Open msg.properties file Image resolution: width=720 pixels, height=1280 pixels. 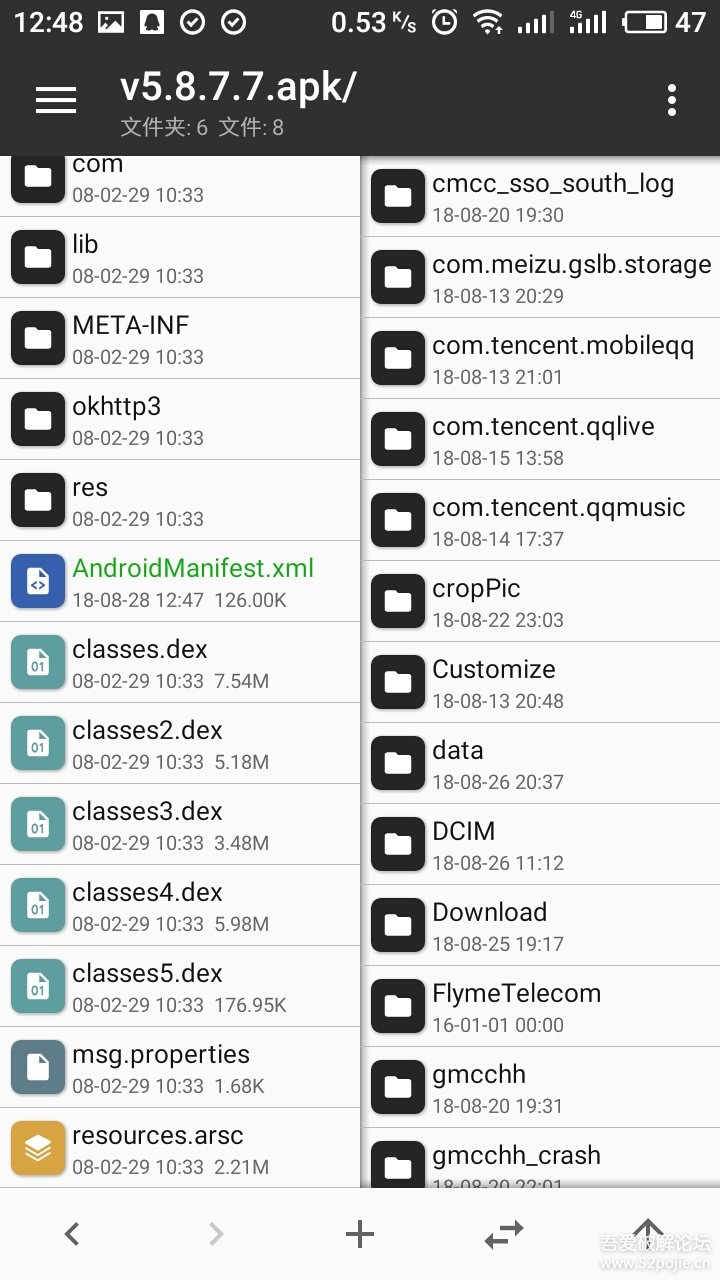(180, 1067)
